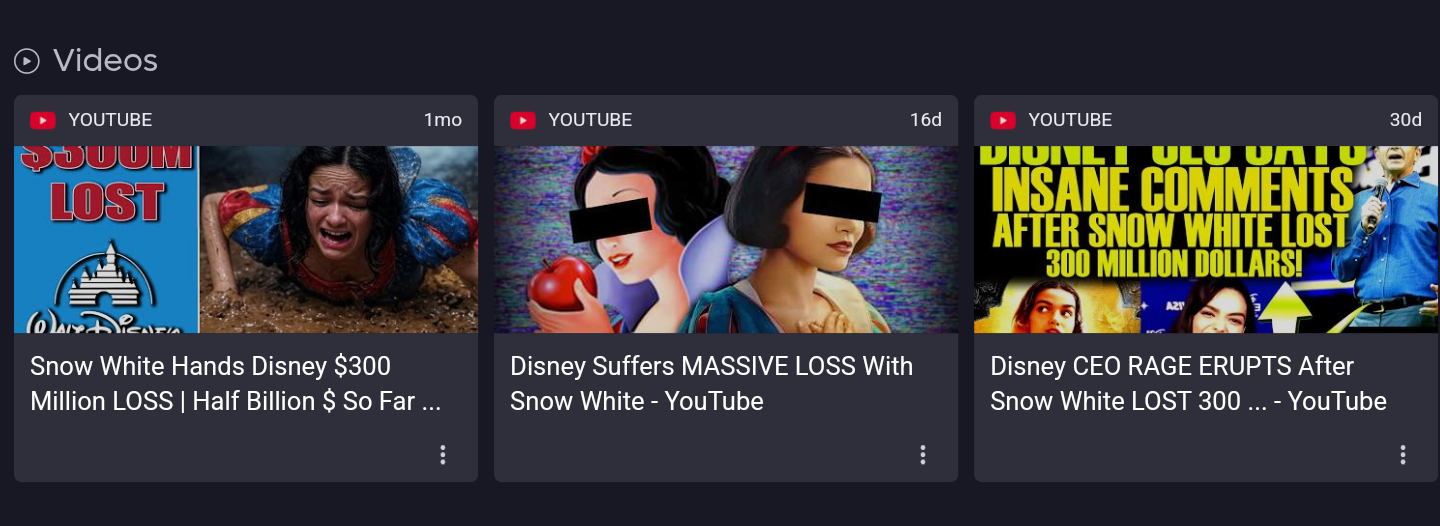Open 'Snow White Hands Disney $300 Million LOSS' video
Image resolution: width=1440 pixels, height=526 pixels.
236,384
